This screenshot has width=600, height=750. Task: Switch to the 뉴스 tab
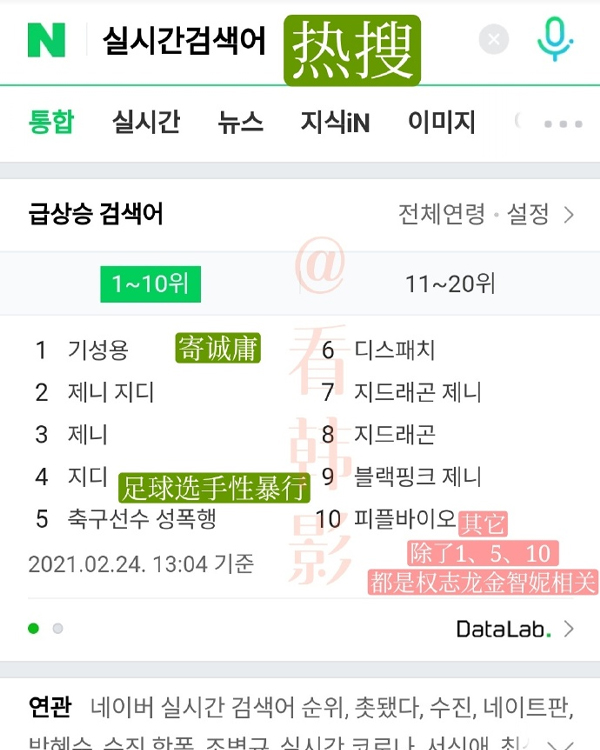coord(240,123)
